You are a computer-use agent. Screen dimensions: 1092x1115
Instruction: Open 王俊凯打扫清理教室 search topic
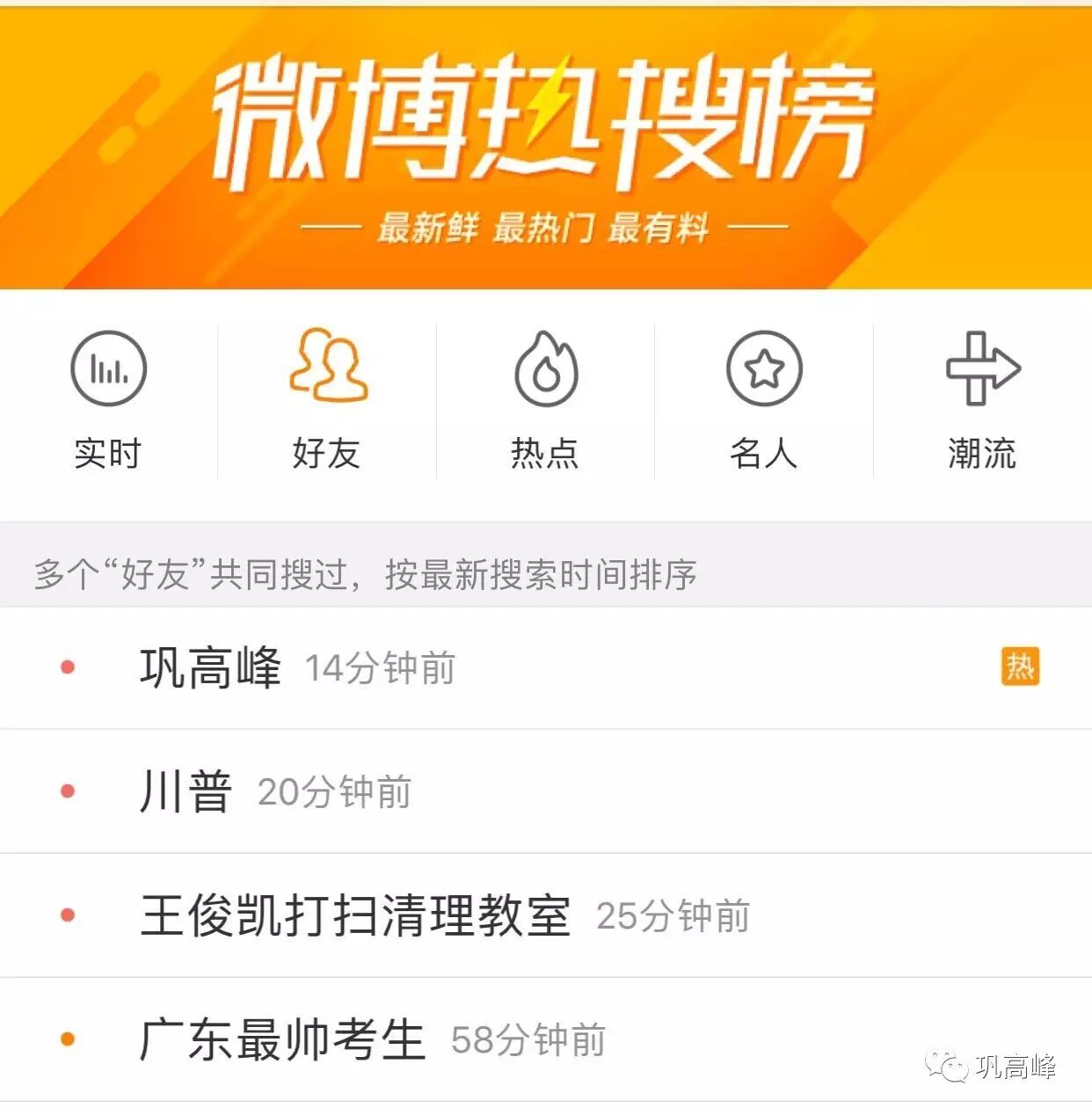pos(355,915)
